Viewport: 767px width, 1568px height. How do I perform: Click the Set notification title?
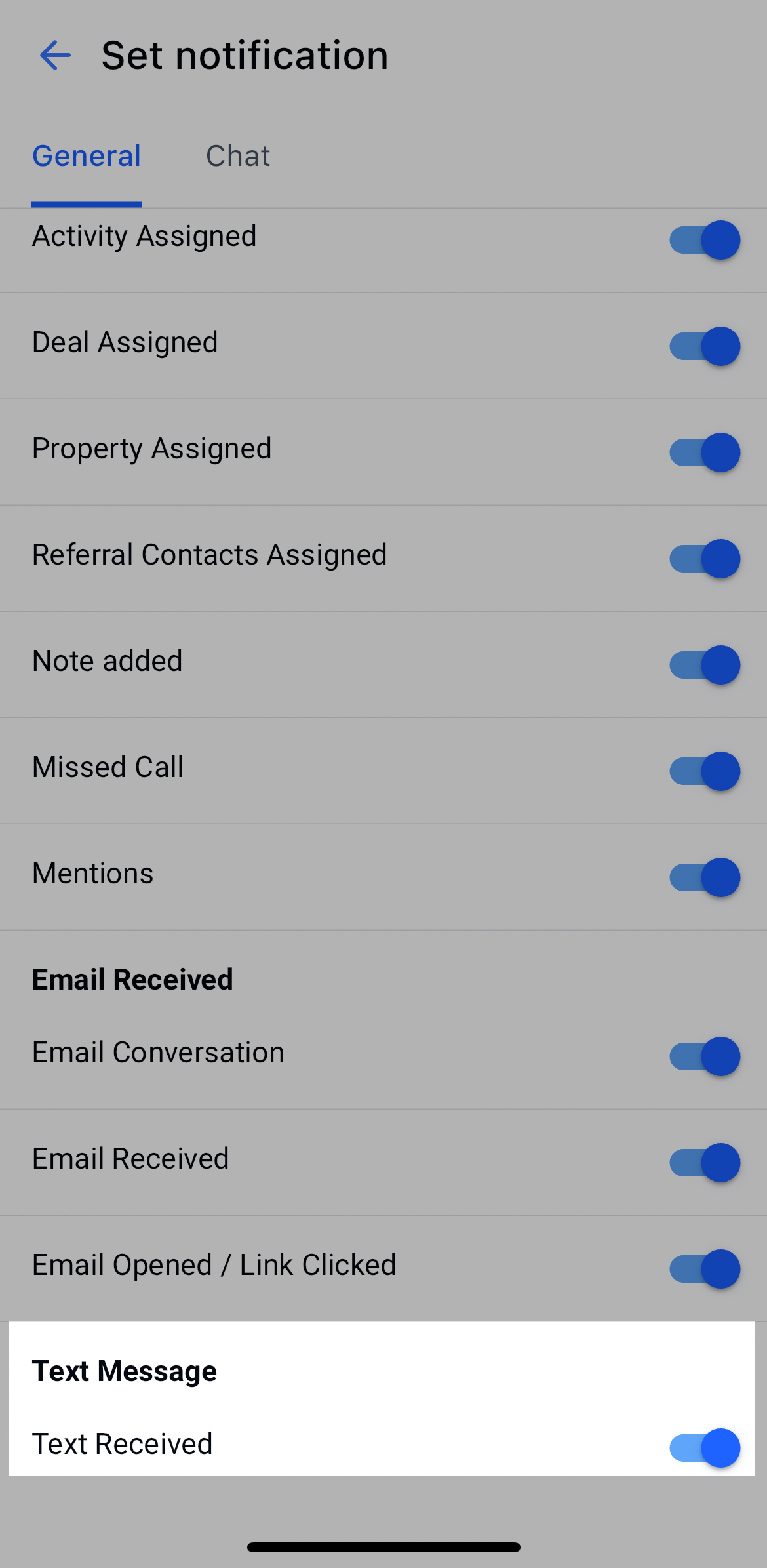click(x=245, y=55)
